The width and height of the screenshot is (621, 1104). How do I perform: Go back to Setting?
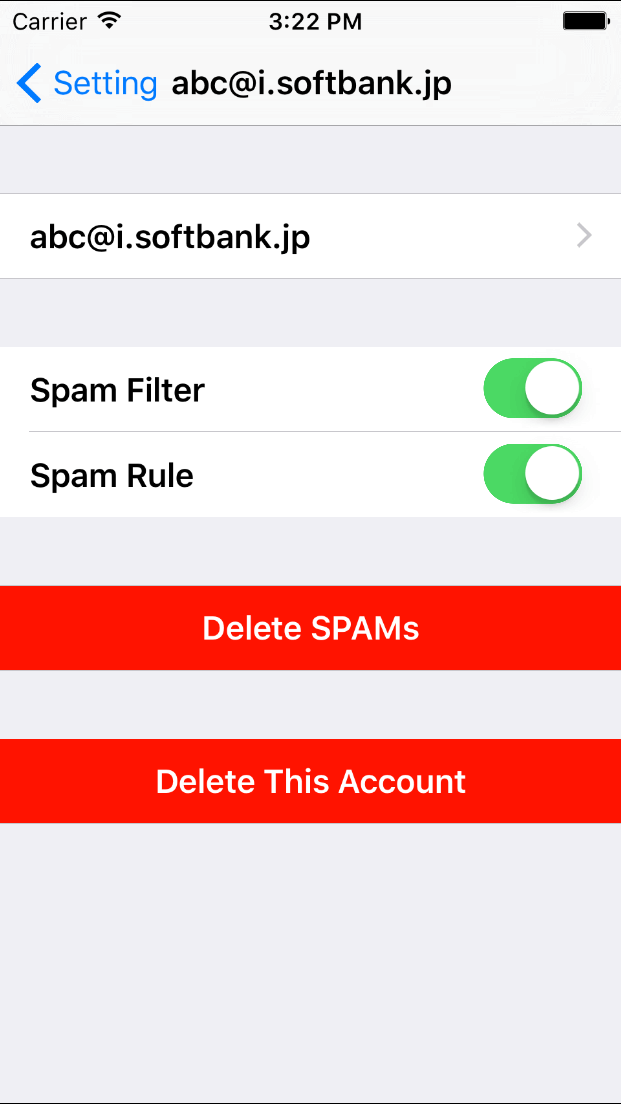click(86, 83)
